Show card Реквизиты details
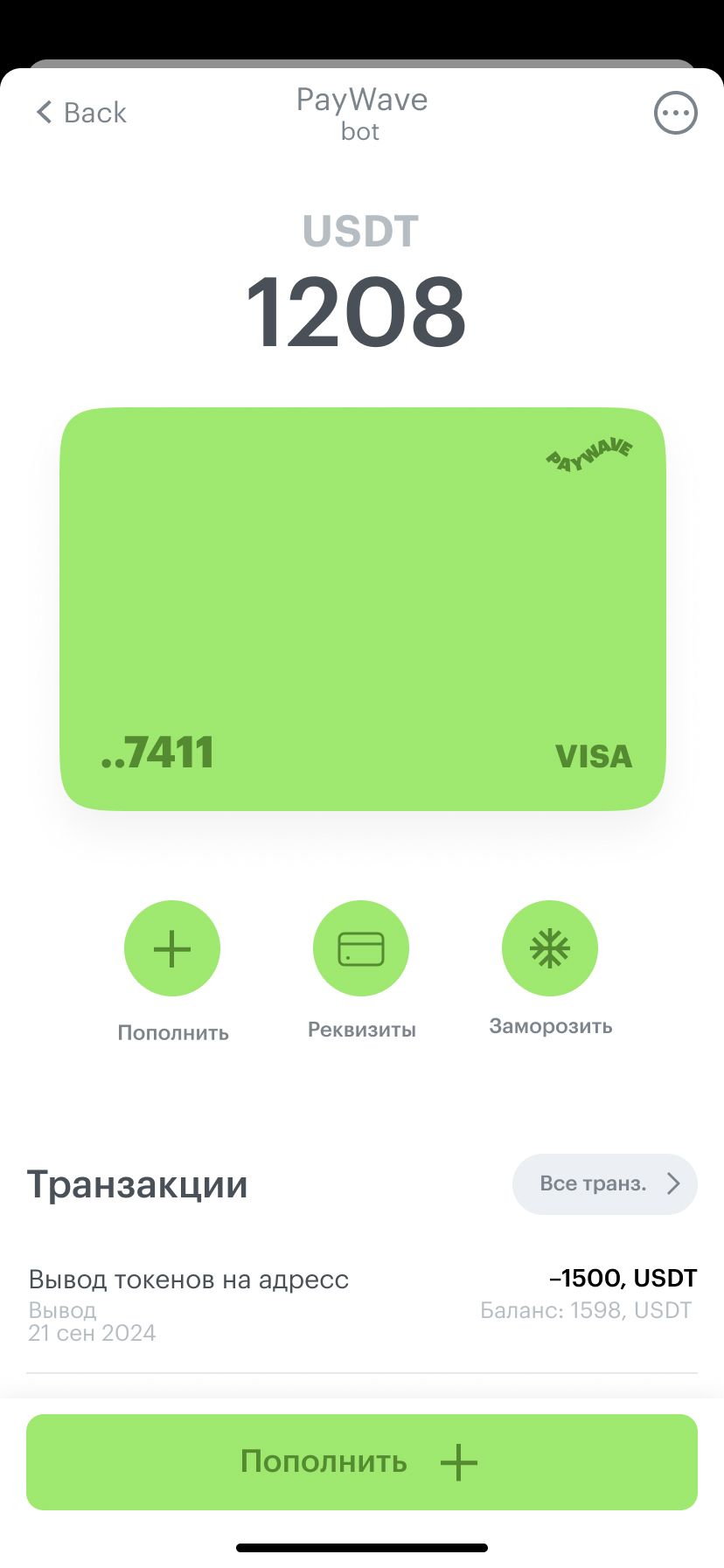Viewport: 724px width, 1568px height. [361, 948]
